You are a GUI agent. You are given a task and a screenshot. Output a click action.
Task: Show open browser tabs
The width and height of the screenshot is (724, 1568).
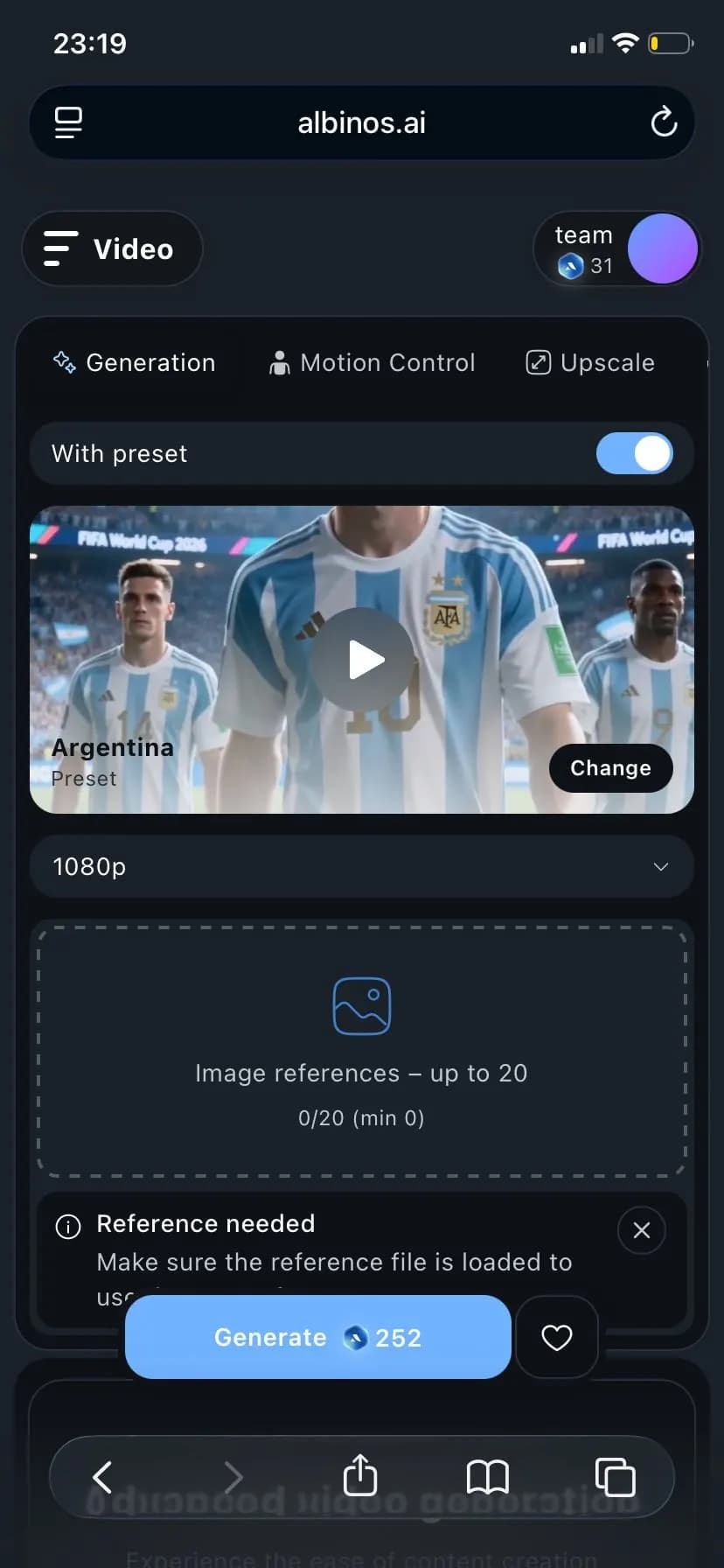click(616, 1477)
